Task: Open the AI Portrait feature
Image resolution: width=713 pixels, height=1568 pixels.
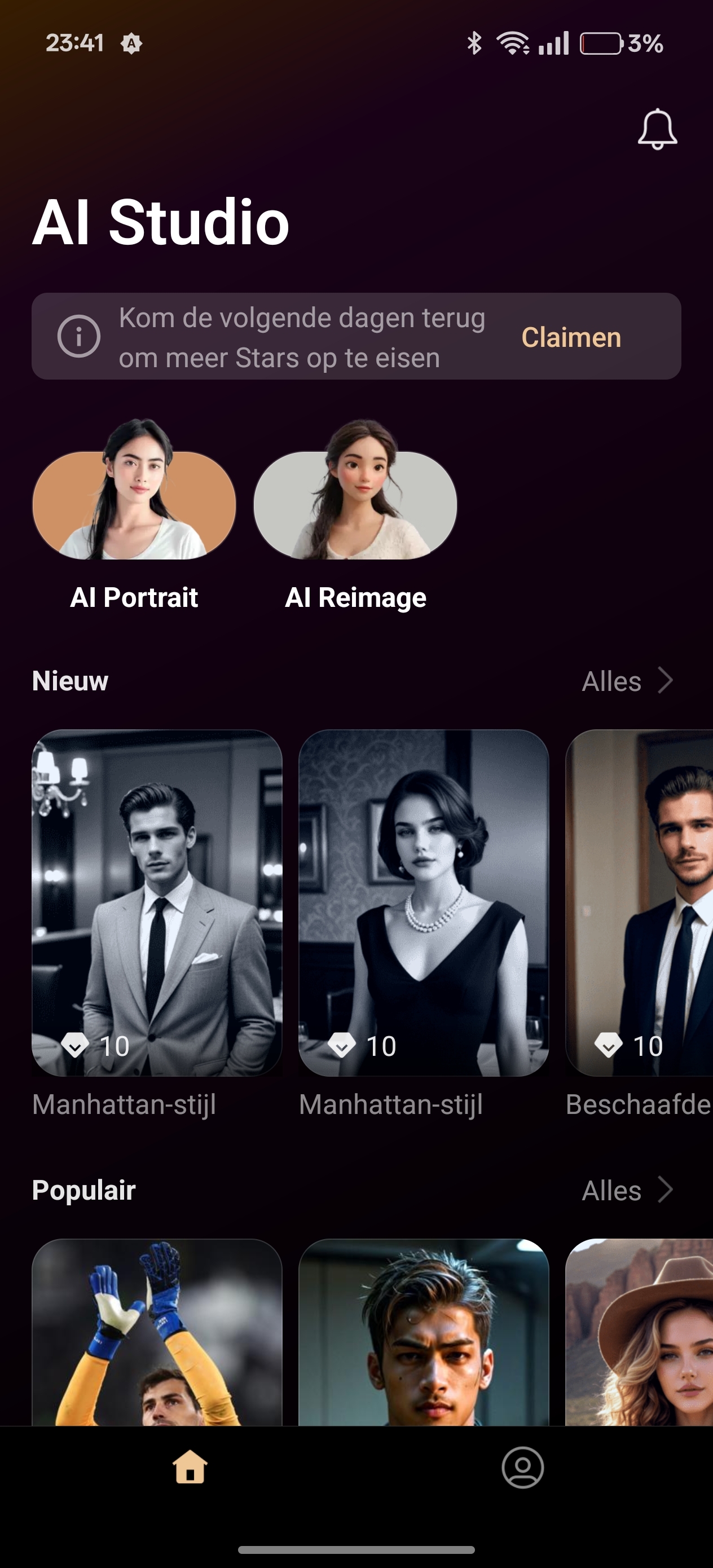Action: [x=134, y=505]
